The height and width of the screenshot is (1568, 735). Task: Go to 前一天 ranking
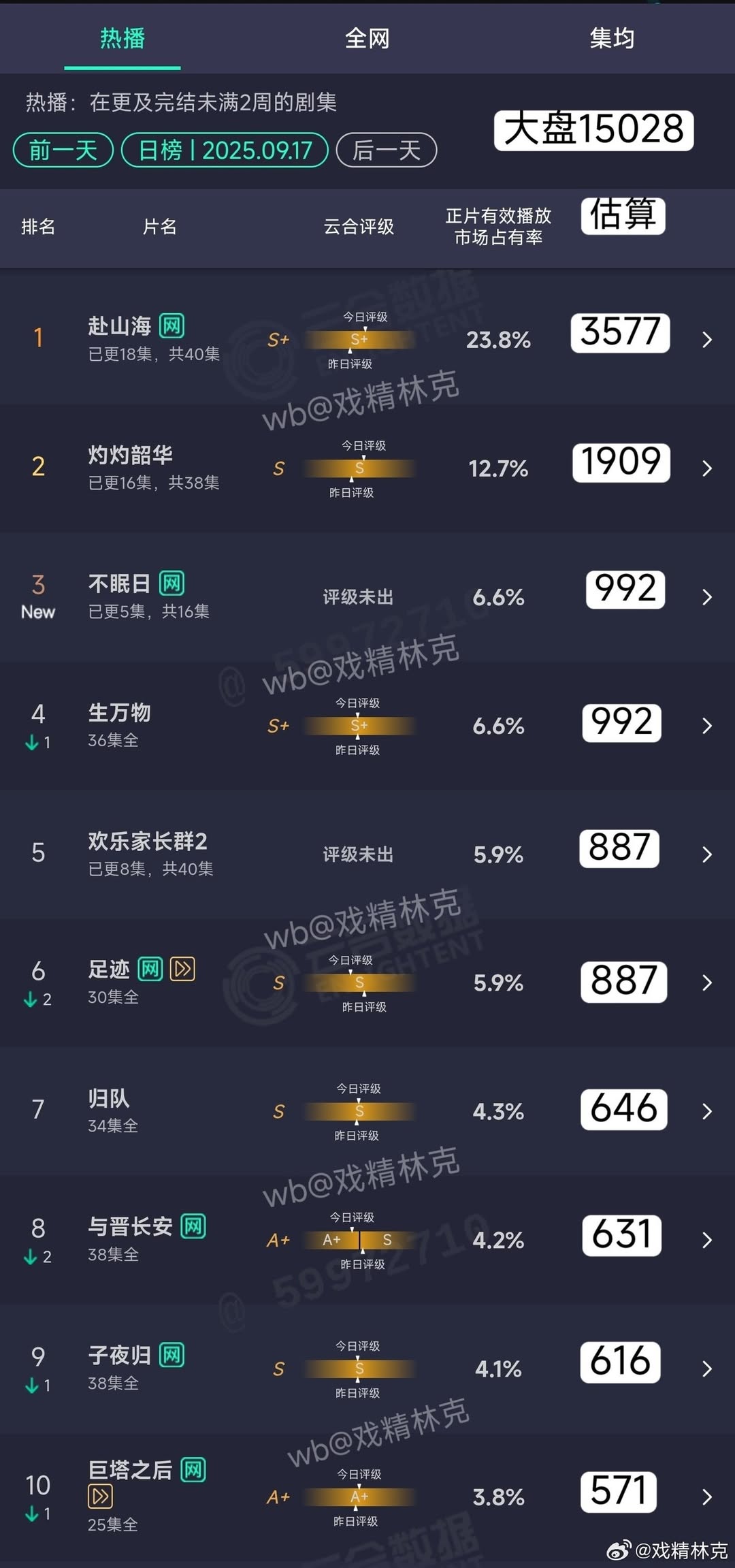(63, 150)
